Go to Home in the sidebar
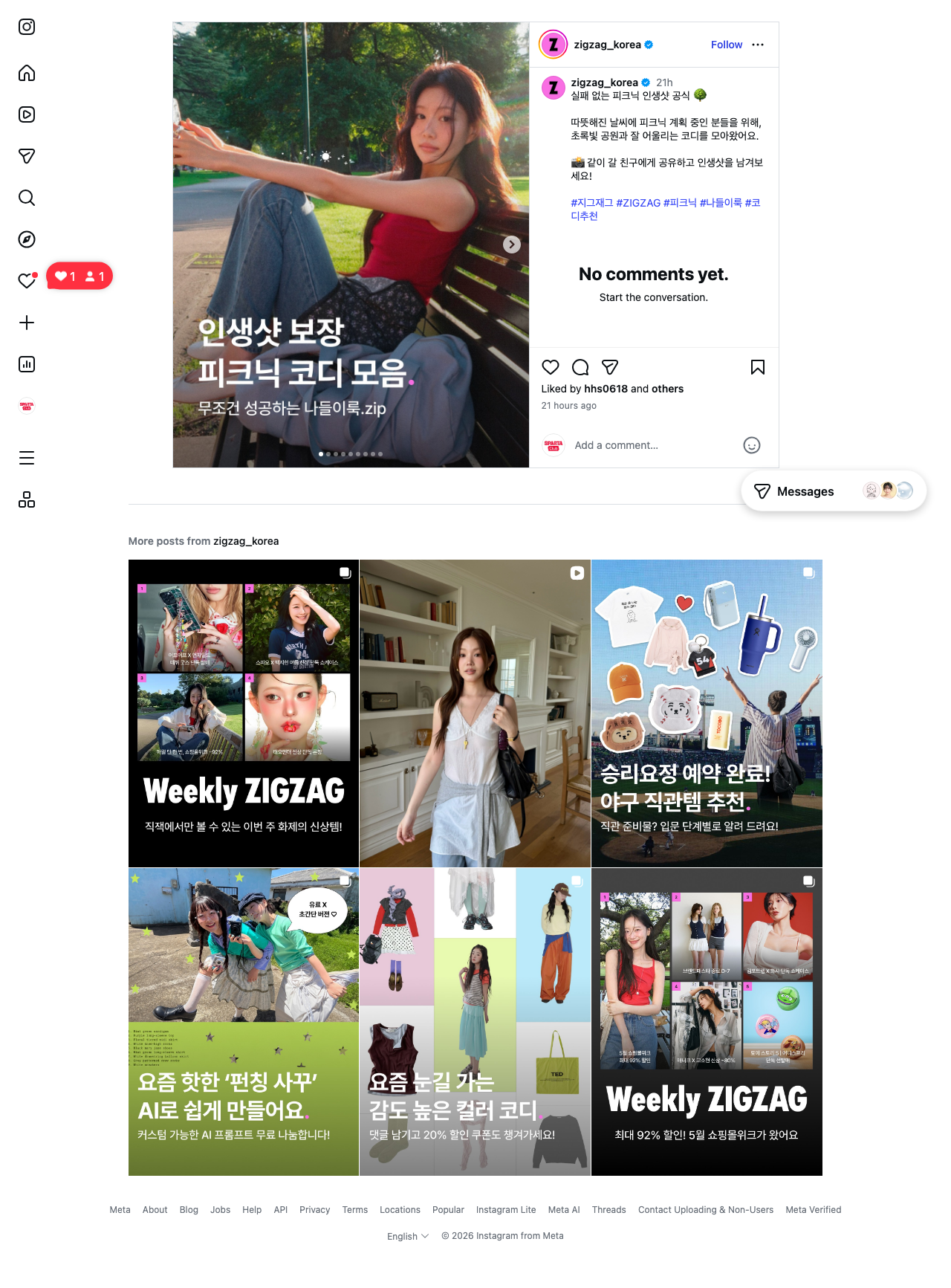The image size is (951, 1288). [27, 73]
